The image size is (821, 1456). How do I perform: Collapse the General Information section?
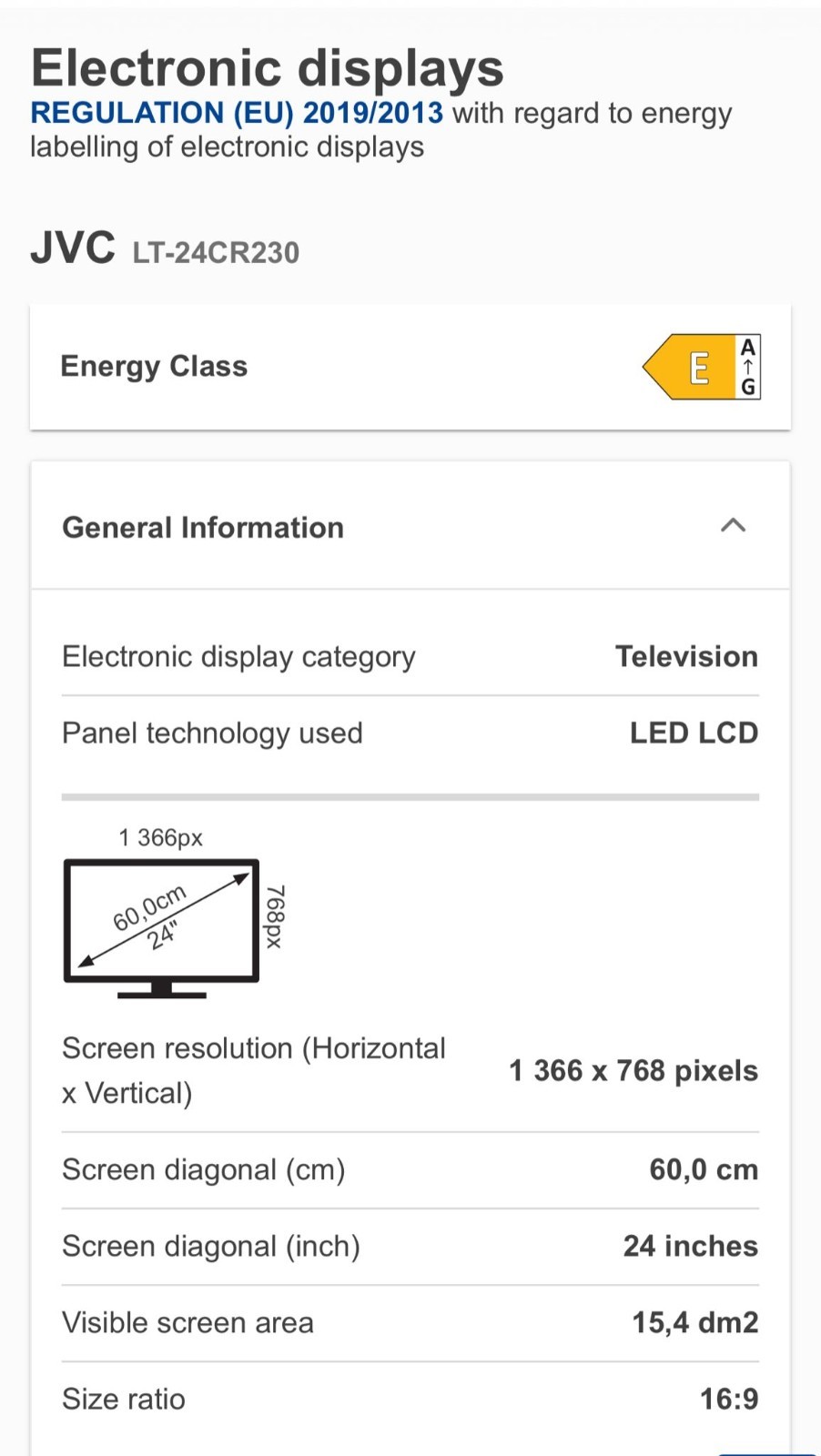[733, 526]
